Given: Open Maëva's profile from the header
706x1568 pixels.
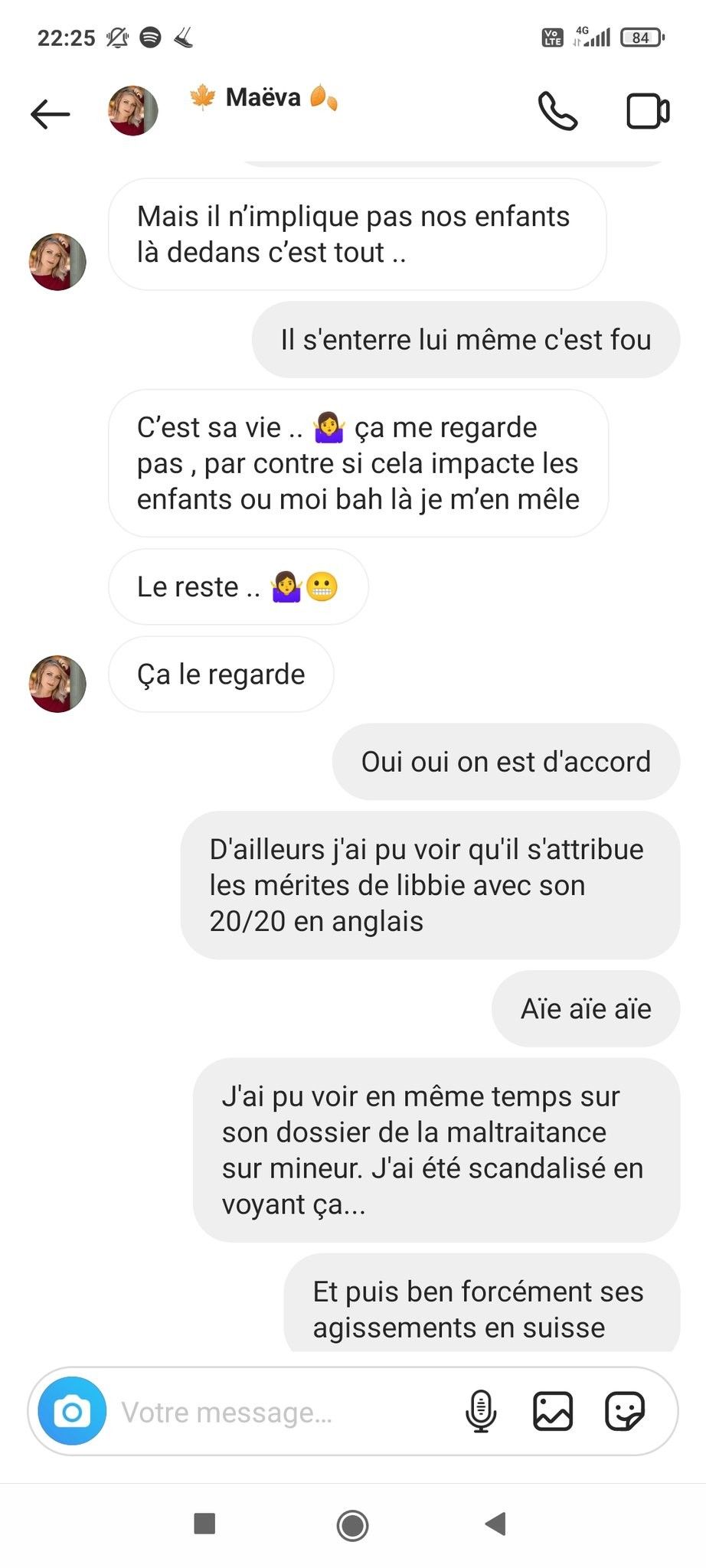Looking at the screenshot, I should point(263,98).
